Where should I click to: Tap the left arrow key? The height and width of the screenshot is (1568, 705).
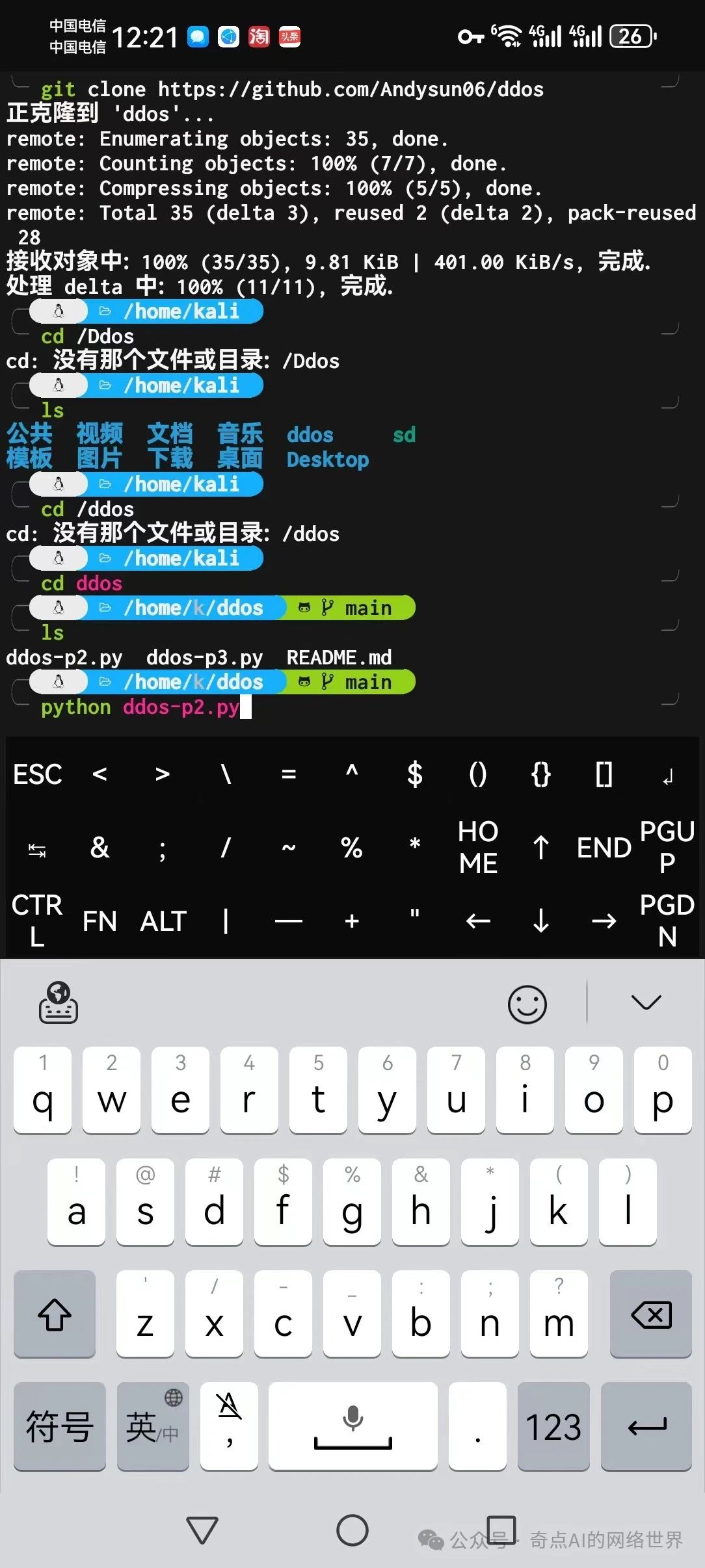[x=478, y=921]
